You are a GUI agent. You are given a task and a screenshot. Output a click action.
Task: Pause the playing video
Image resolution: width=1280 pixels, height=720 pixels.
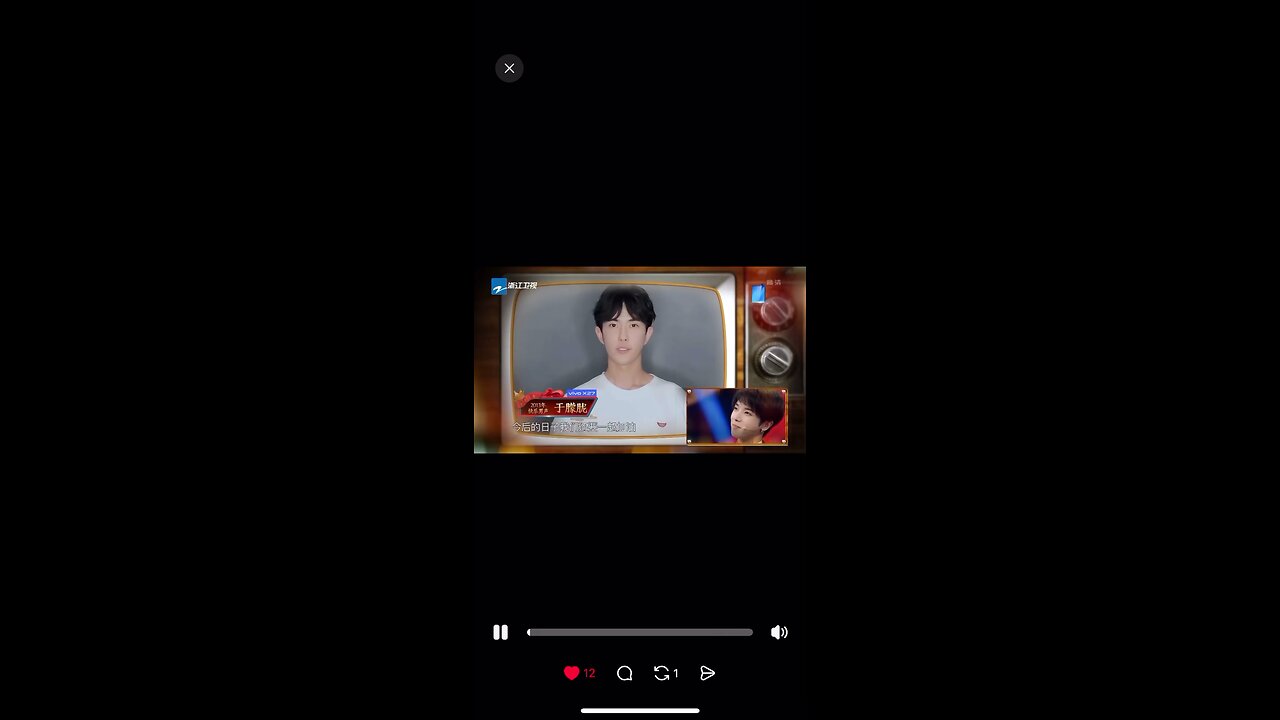click(500, 632)
